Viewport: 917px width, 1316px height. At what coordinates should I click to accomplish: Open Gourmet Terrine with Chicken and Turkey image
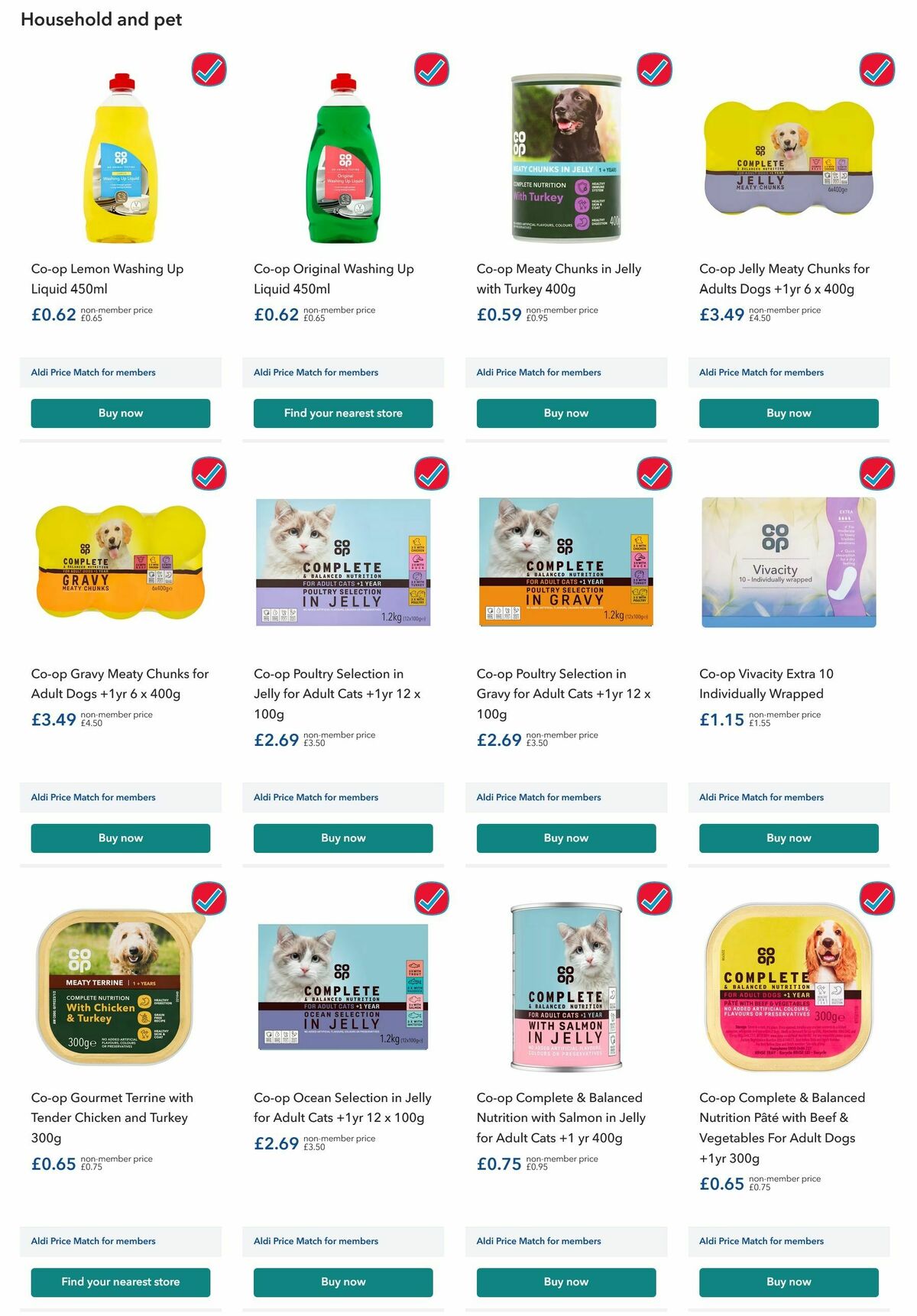121,987
